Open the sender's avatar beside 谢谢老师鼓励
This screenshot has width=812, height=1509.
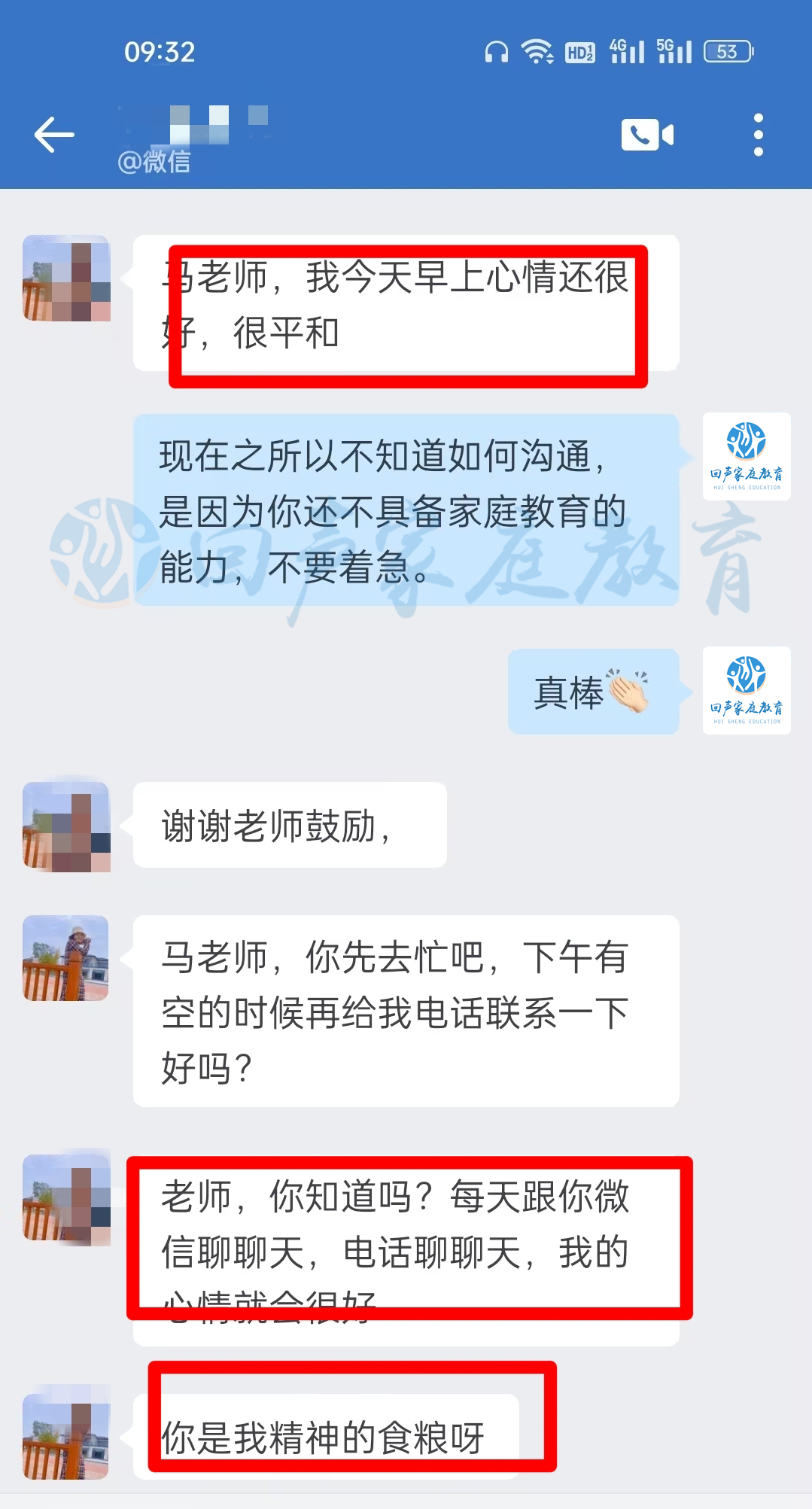(66, 827)
